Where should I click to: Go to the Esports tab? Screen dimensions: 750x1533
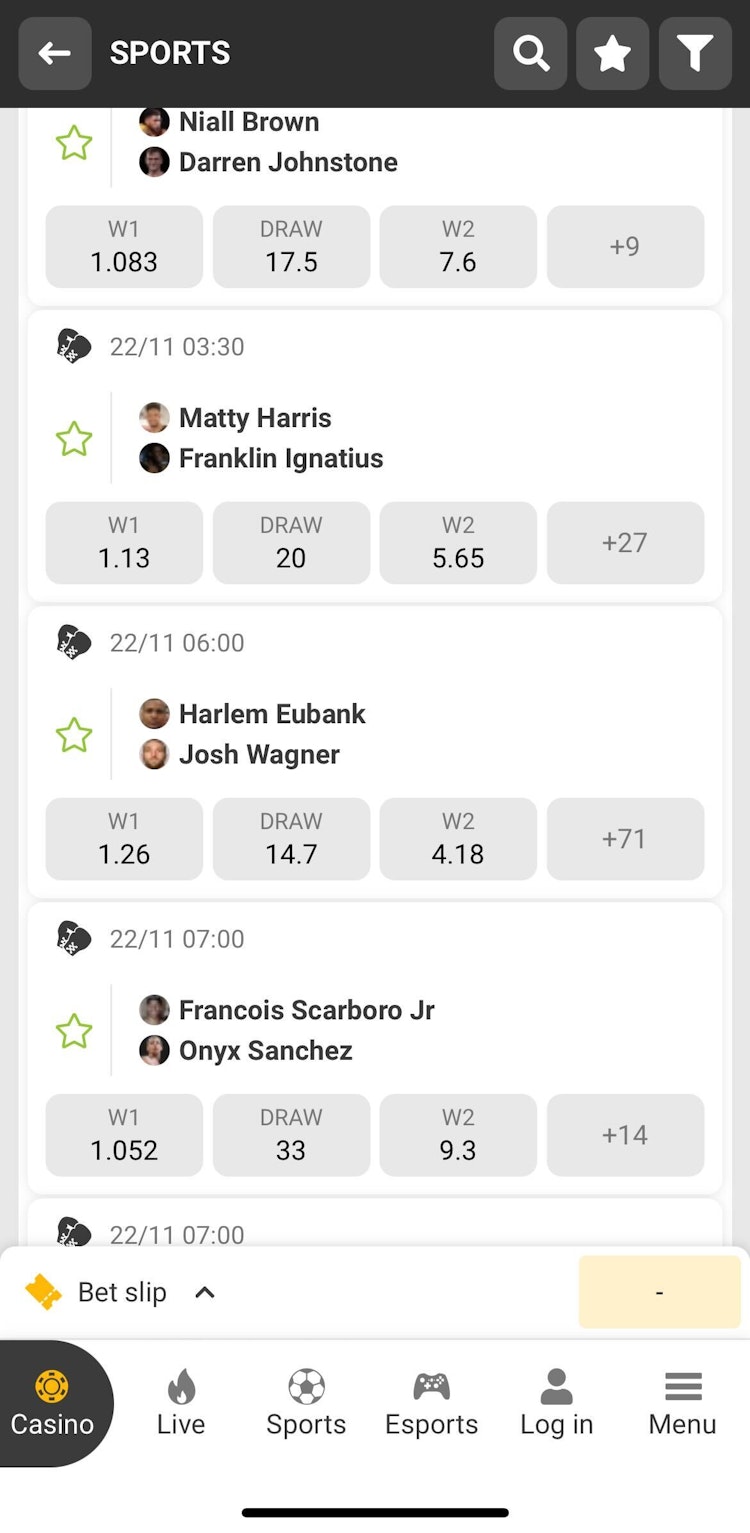431,1404
